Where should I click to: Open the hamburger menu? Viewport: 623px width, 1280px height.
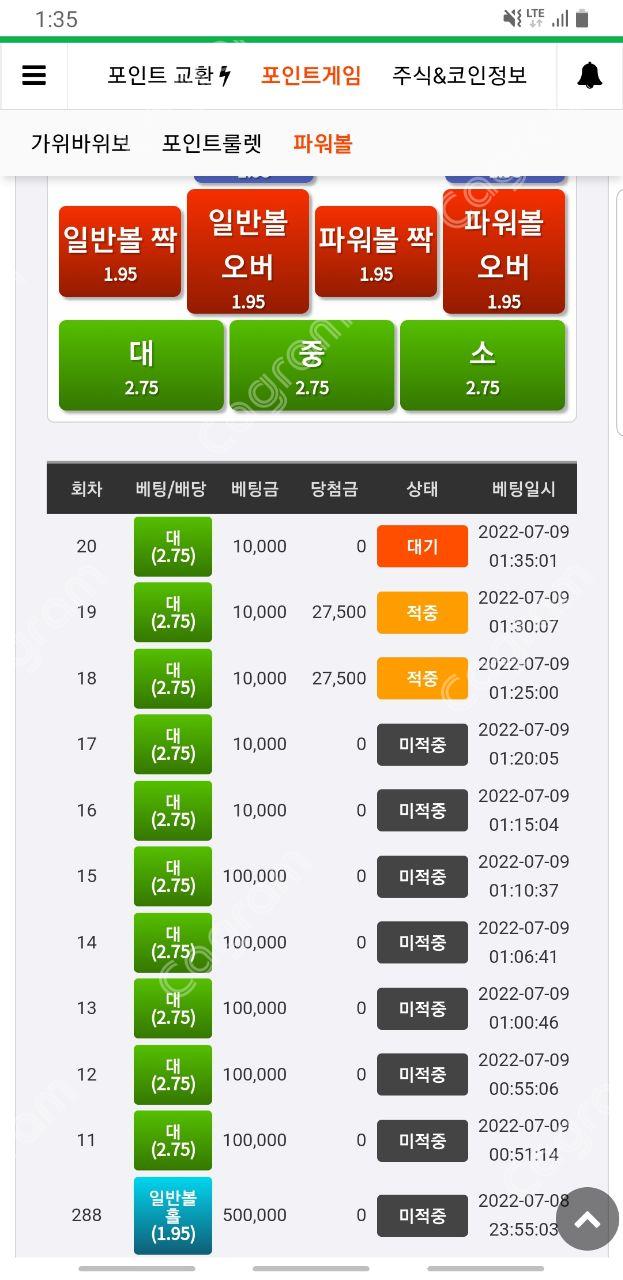pos(34,76)
